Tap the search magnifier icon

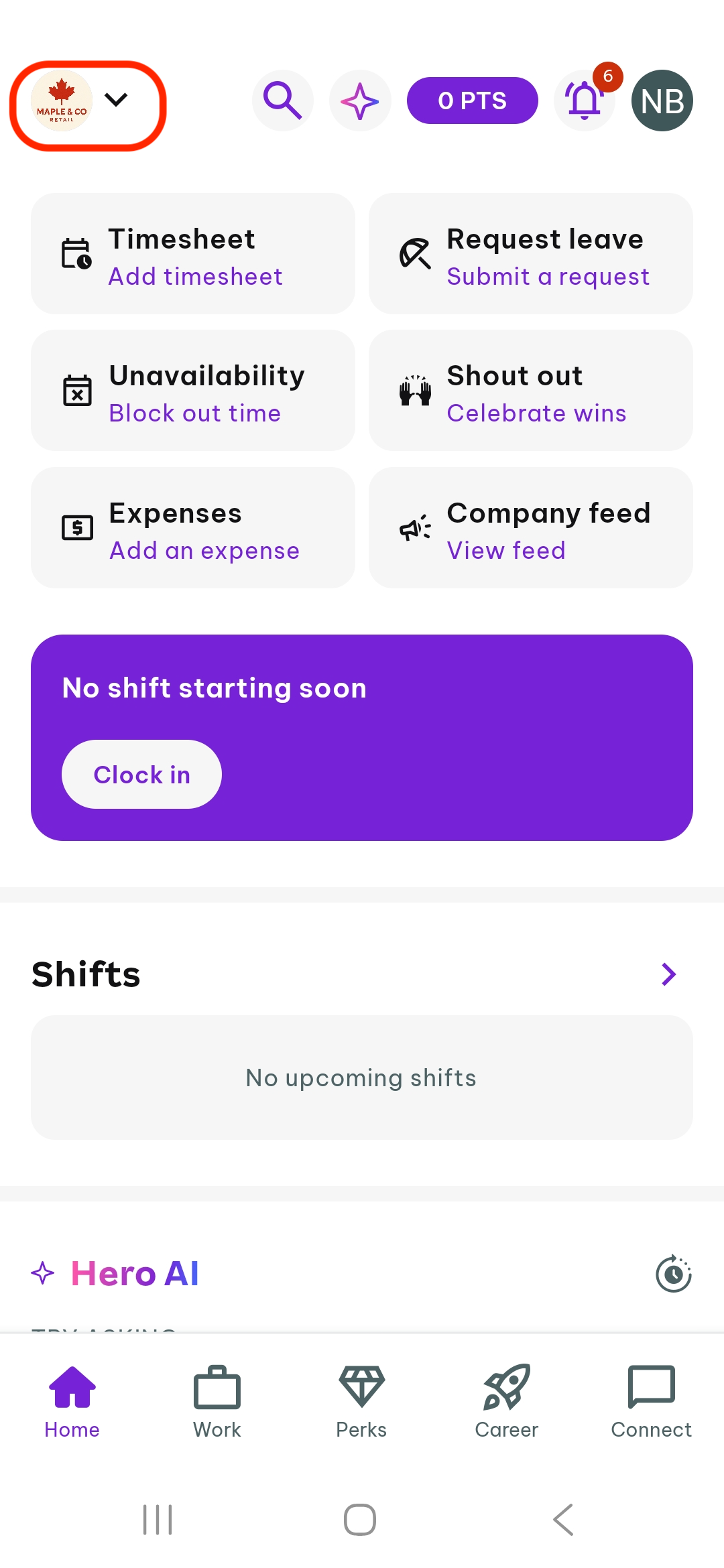(x=283, y=101)
